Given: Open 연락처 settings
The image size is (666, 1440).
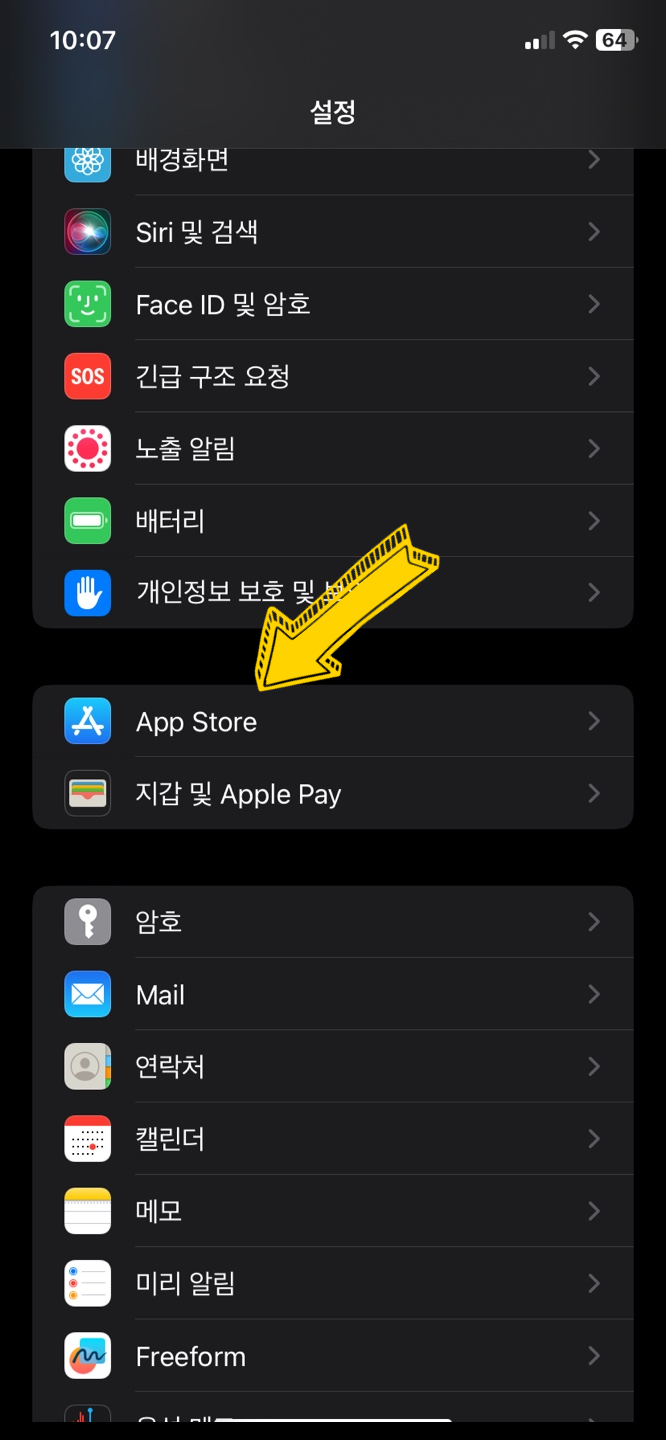Looking at the screenshot, I should click(333, 1066).
